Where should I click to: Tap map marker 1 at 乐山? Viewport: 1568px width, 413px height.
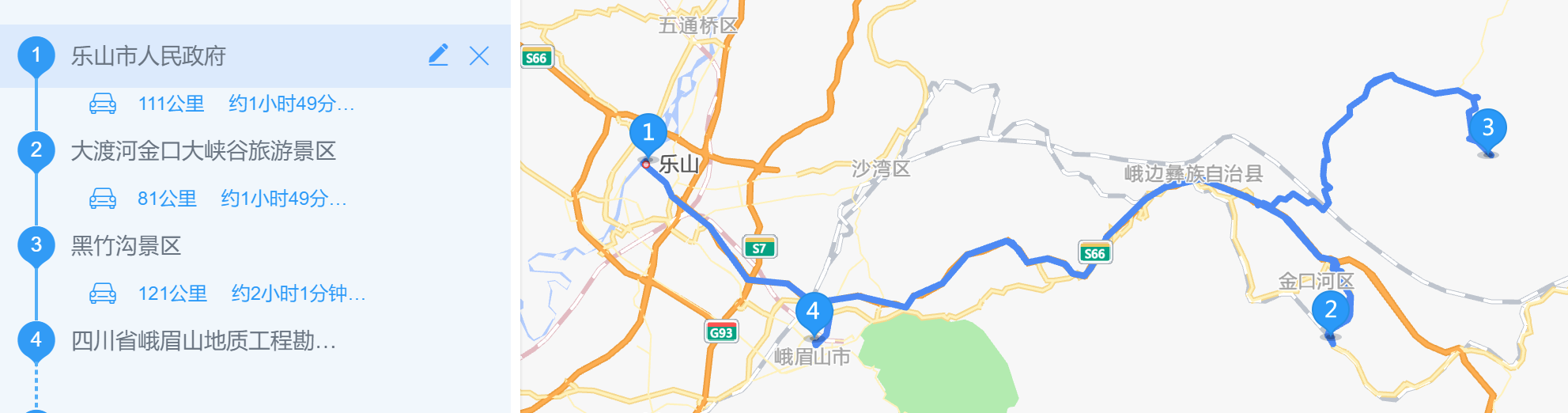648,133
